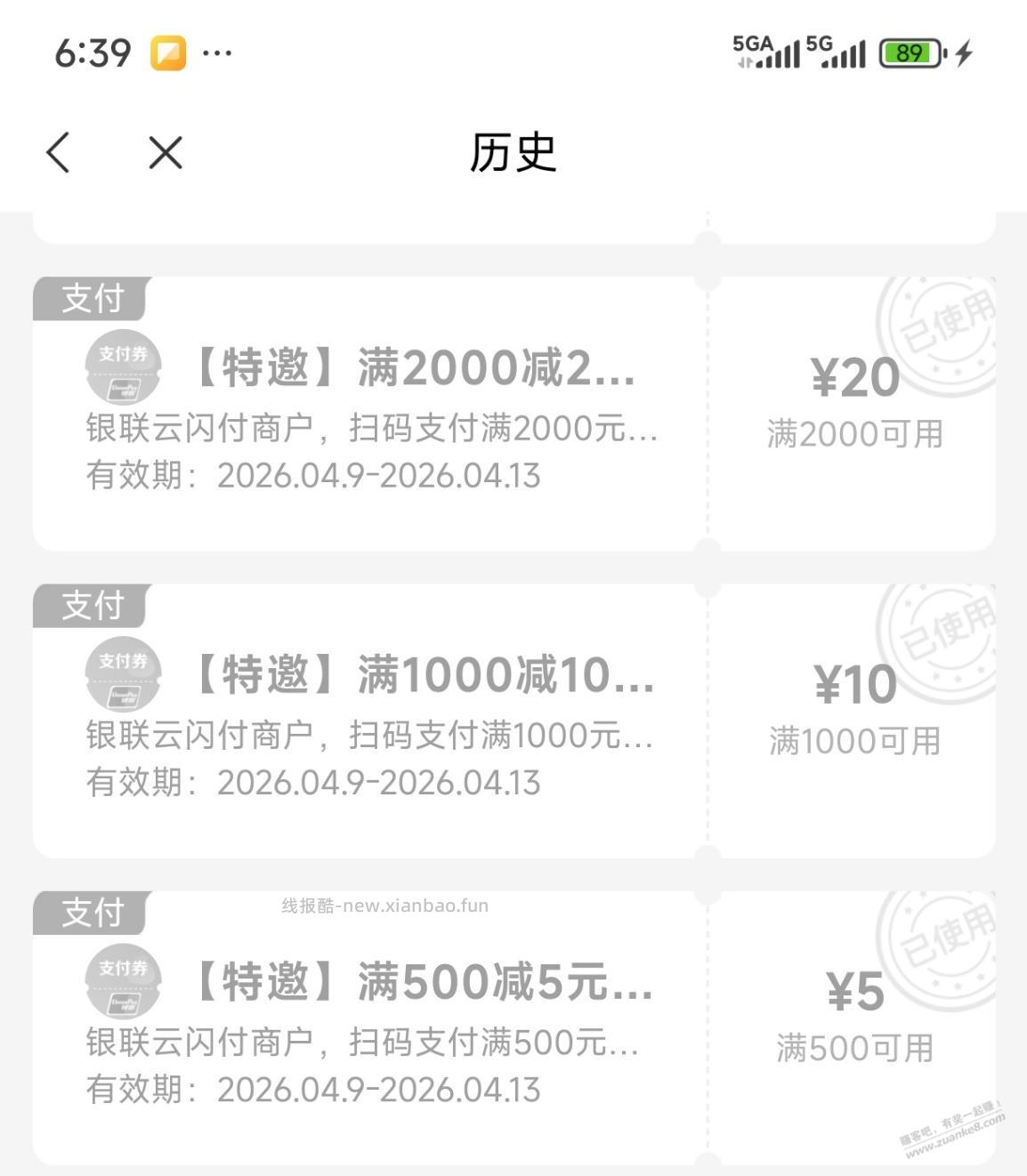Click the 支付券 badge on the ¥10 coupon

click(x=123, y=673)
